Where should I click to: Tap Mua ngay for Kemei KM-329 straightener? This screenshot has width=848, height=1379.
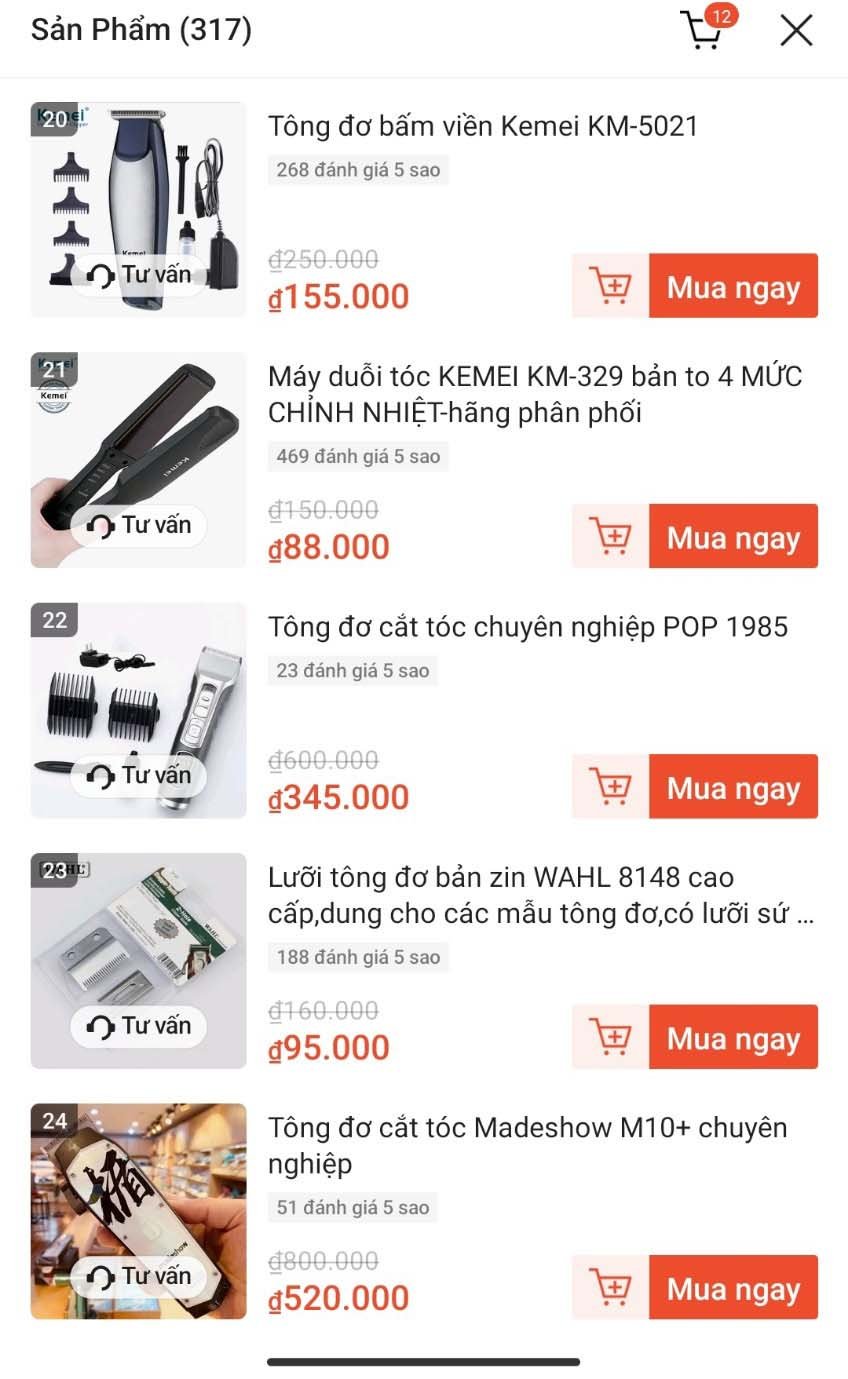(x=733, y=537)
